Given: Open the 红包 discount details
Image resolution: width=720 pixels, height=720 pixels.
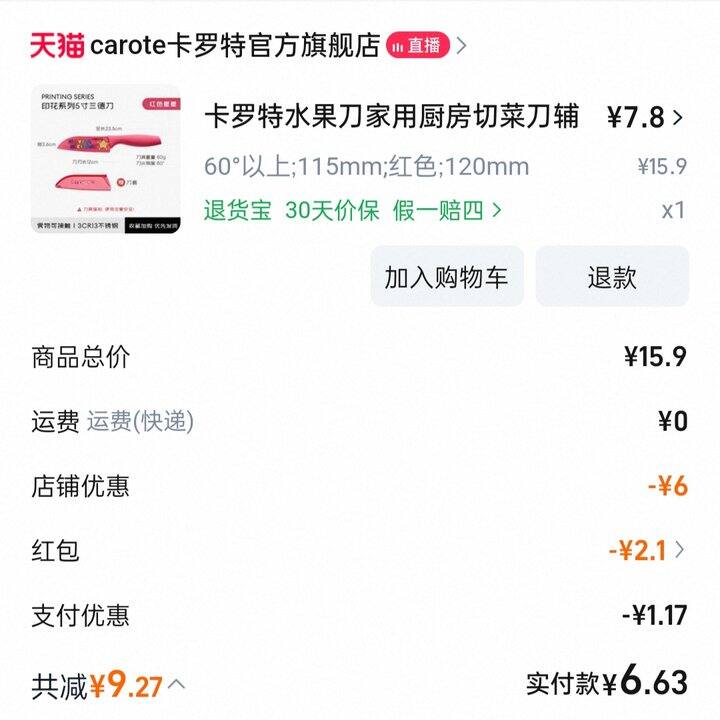Looking at the screenshot, I should (x=647, y=550).
